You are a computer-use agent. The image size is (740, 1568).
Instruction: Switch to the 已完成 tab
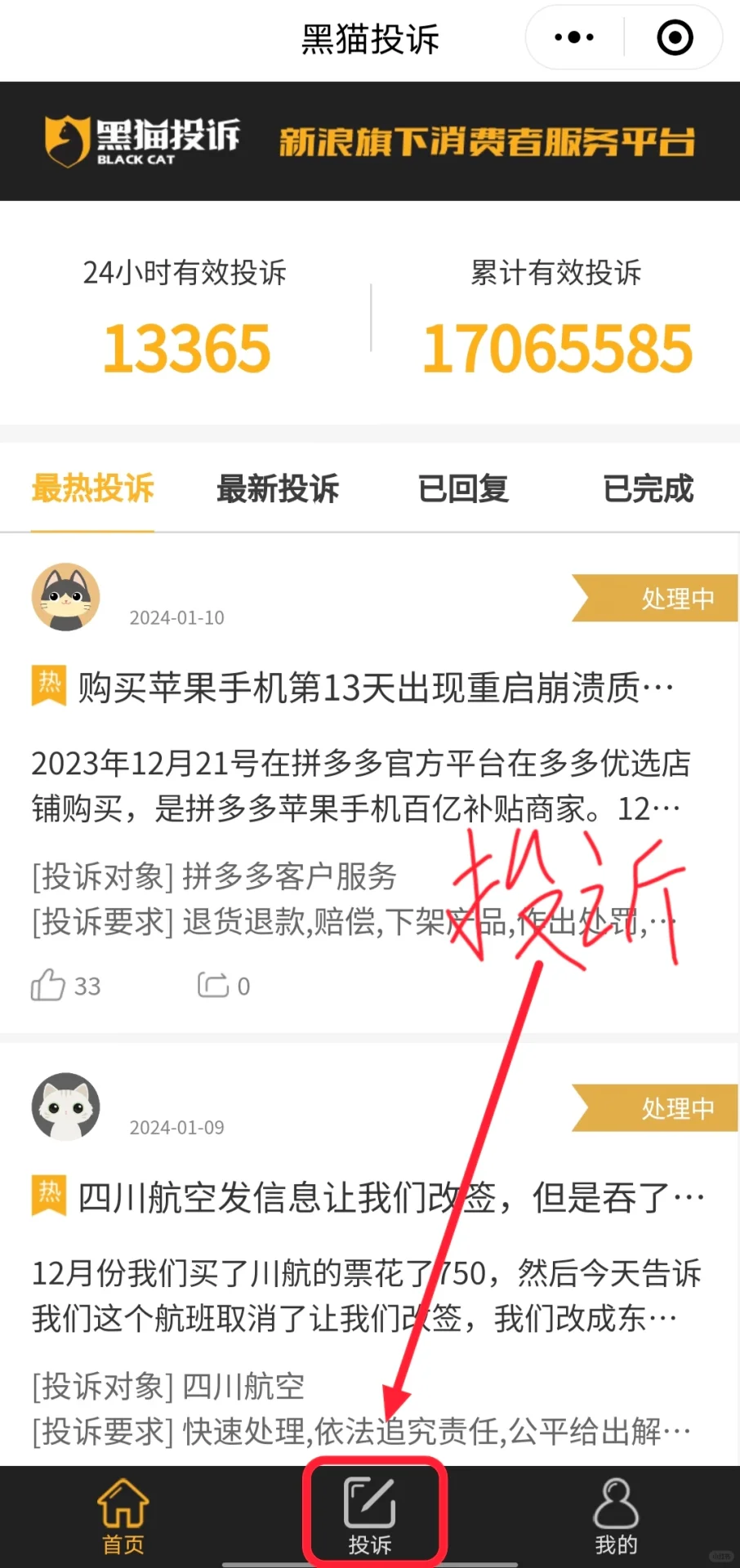(648, 489)
